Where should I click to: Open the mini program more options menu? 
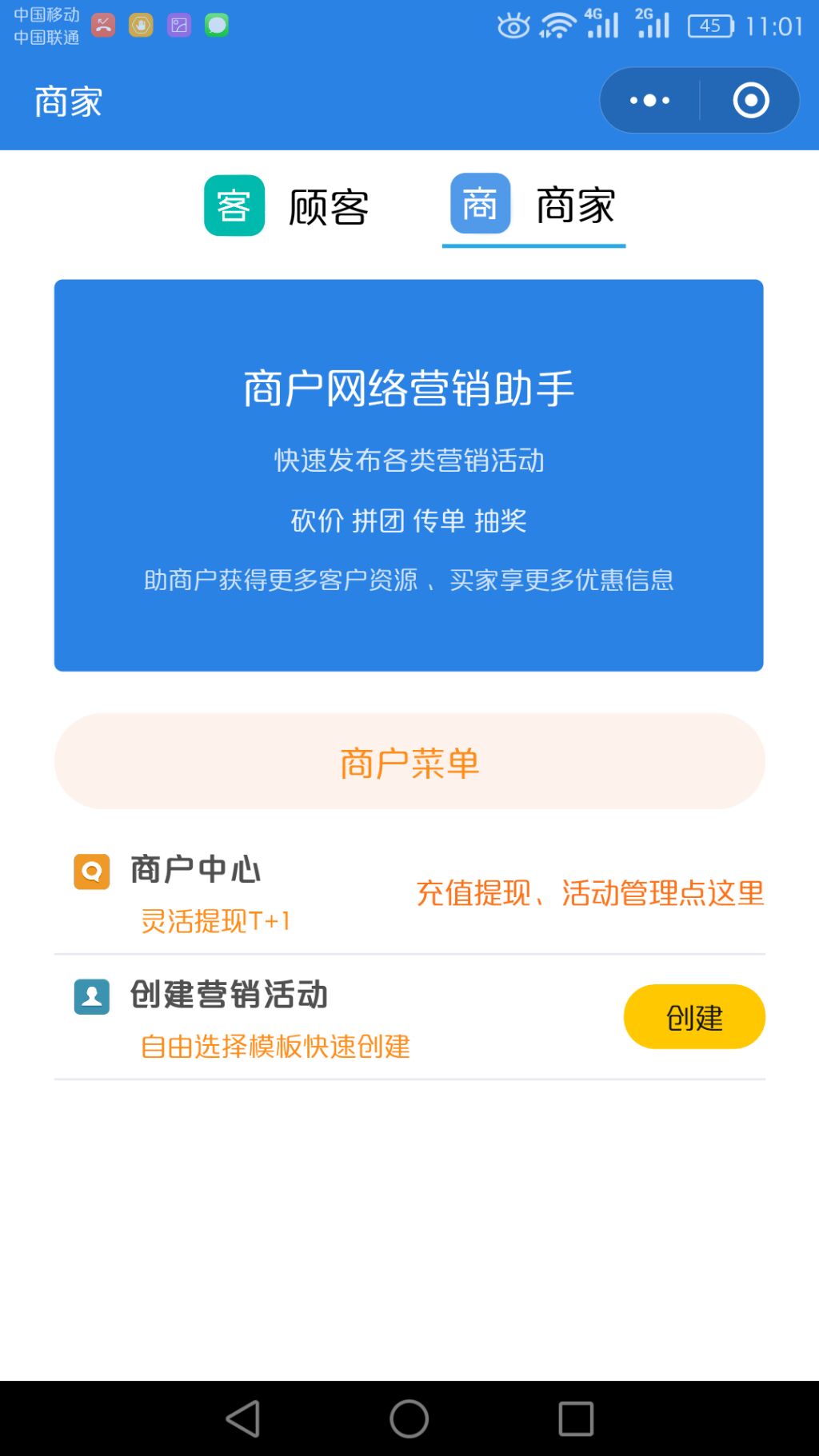(649, 101)
